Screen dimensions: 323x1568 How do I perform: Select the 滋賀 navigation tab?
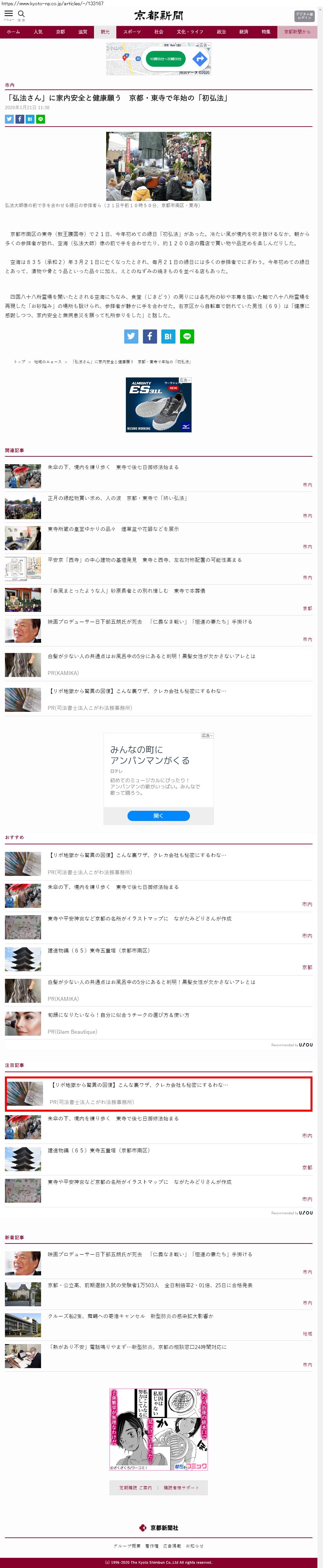83,32
